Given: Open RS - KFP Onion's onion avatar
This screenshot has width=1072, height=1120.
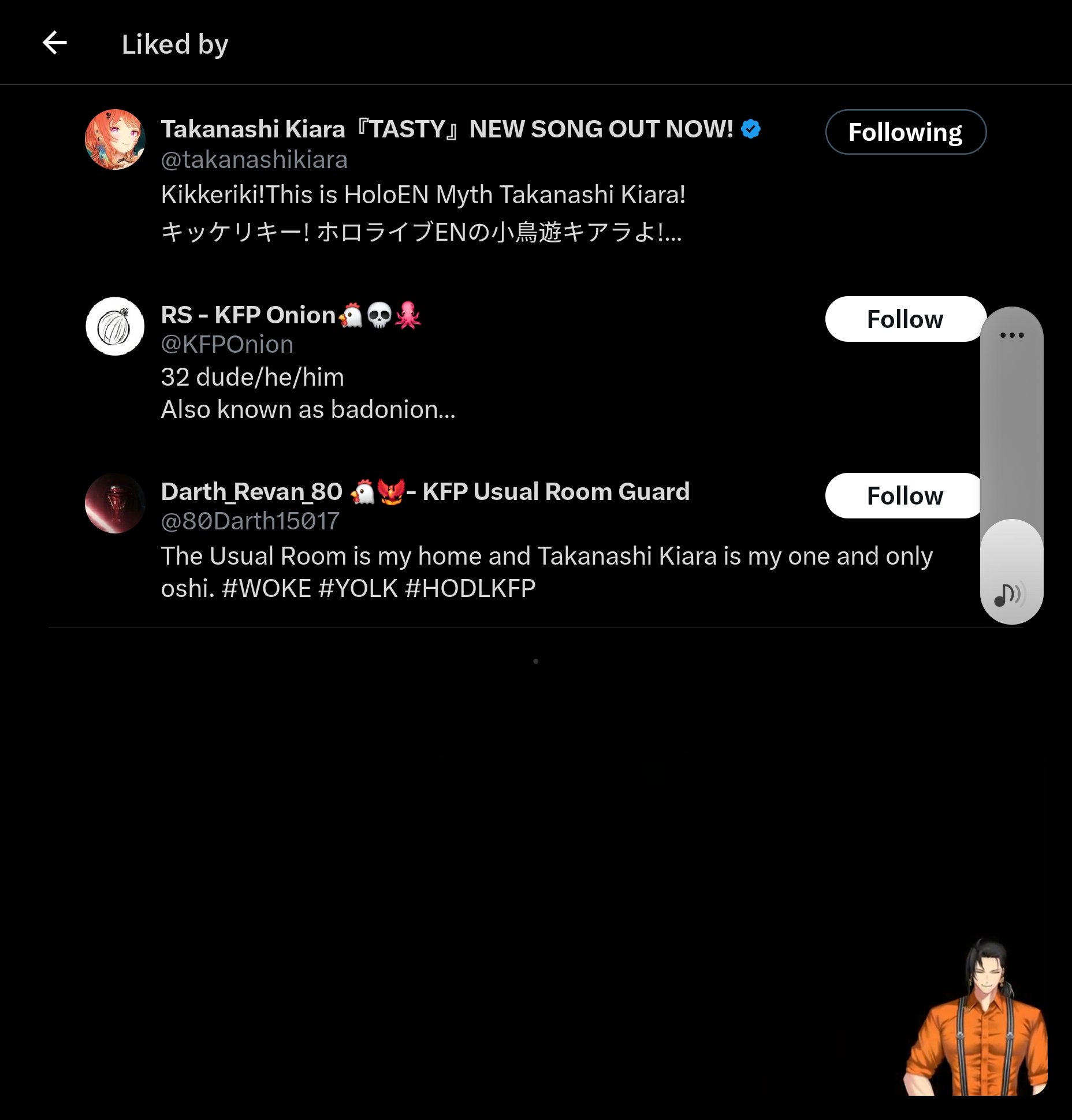Looking at the screenshot, I should tap(115, 327).
